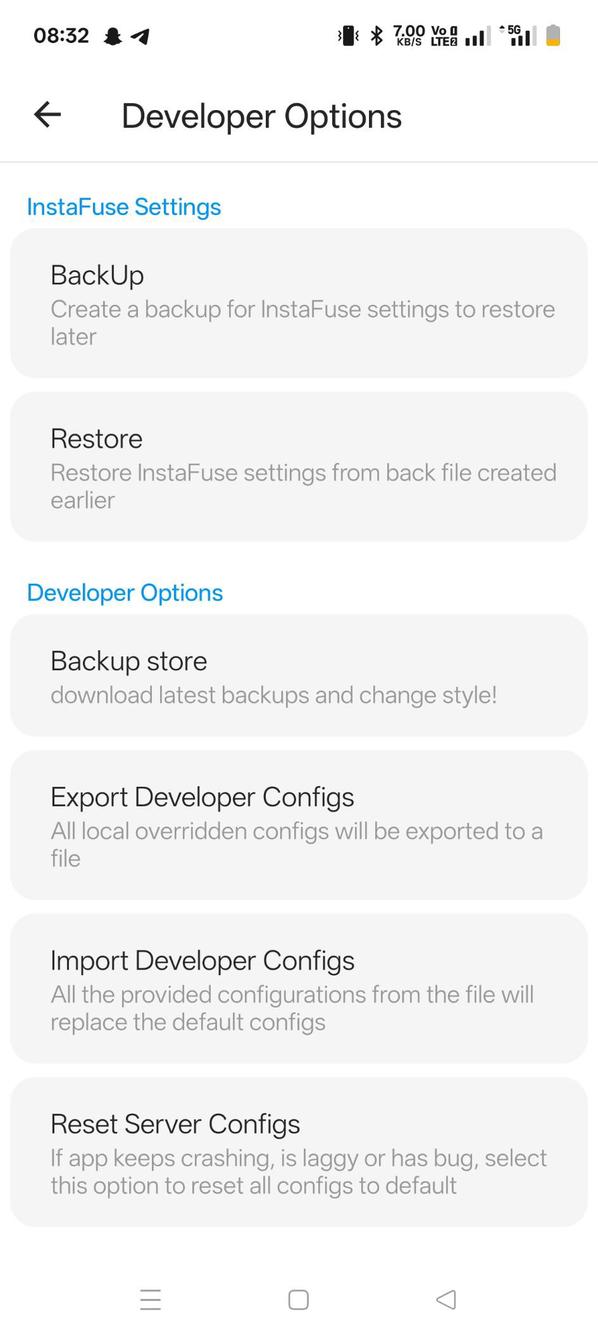Select Import Developer Configs
This screenshot has width=598, height=1337.
(x=299, y=989)
